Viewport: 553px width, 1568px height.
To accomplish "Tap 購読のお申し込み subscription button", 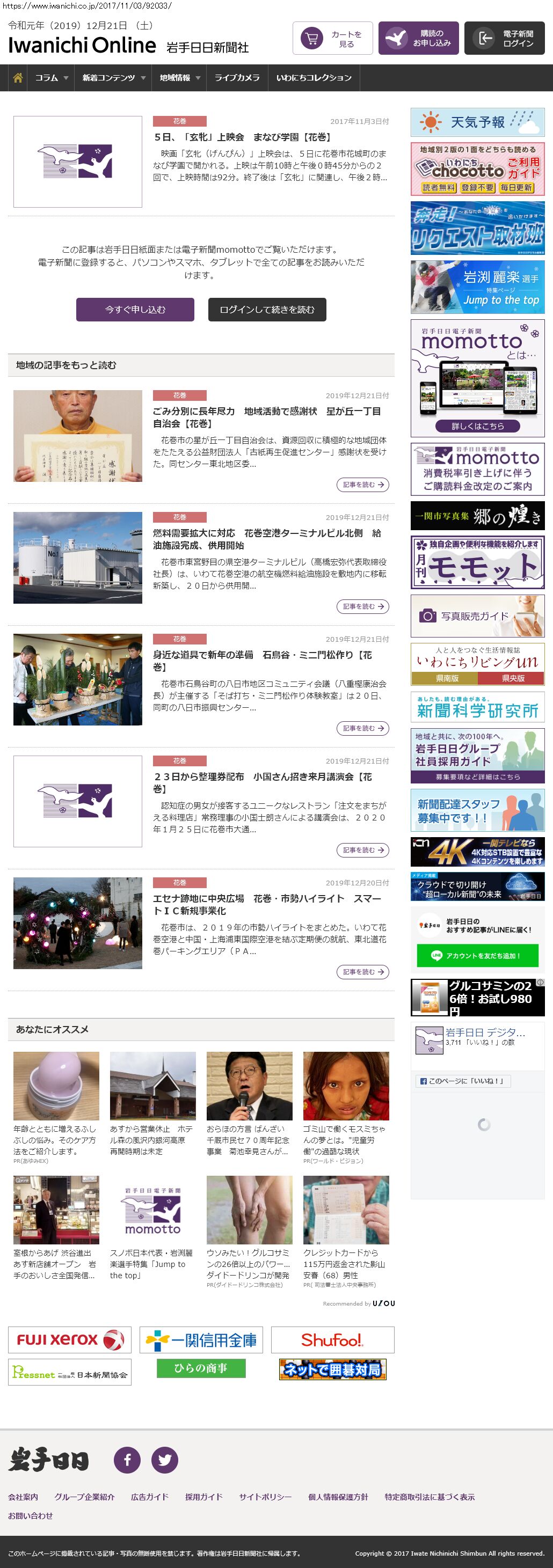I will click(x=418, y=38).
